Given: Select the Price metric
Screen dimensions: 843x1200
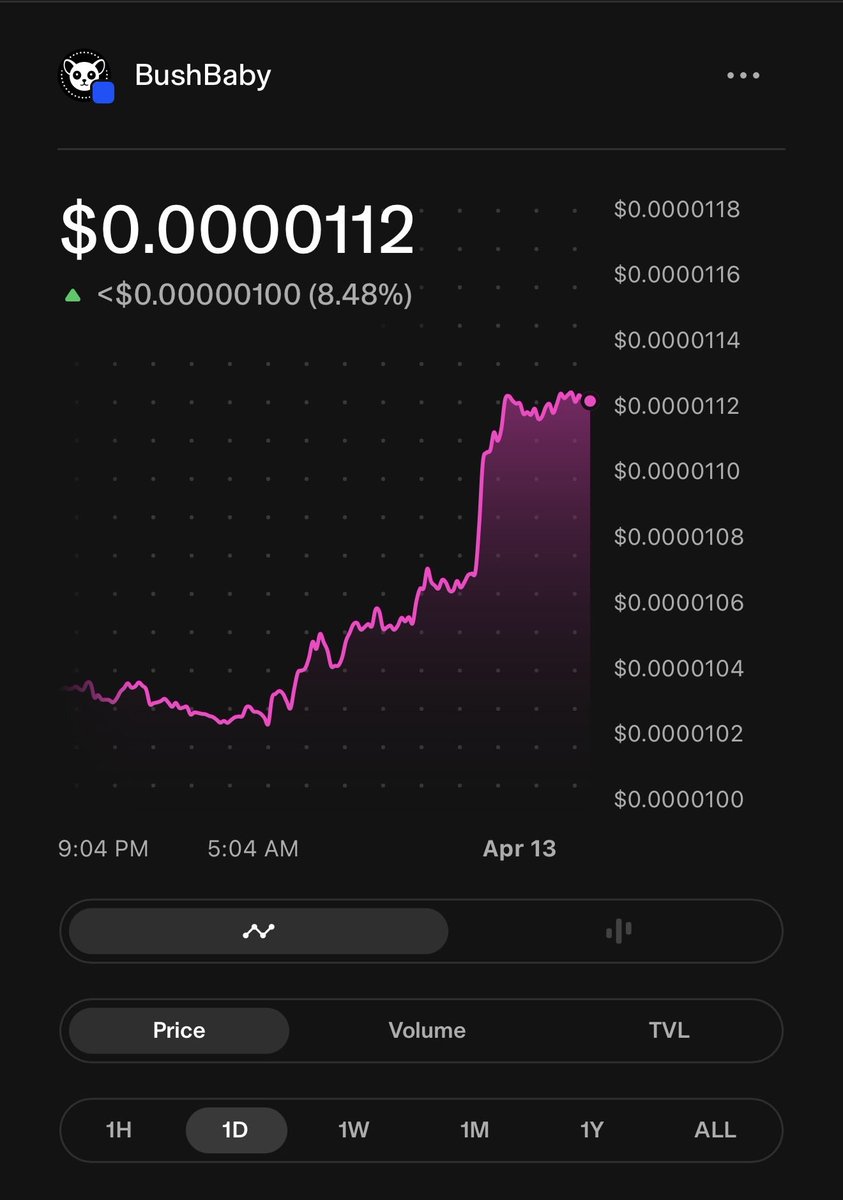Looking at the screenshot, I should click(x=179, y=1031).
